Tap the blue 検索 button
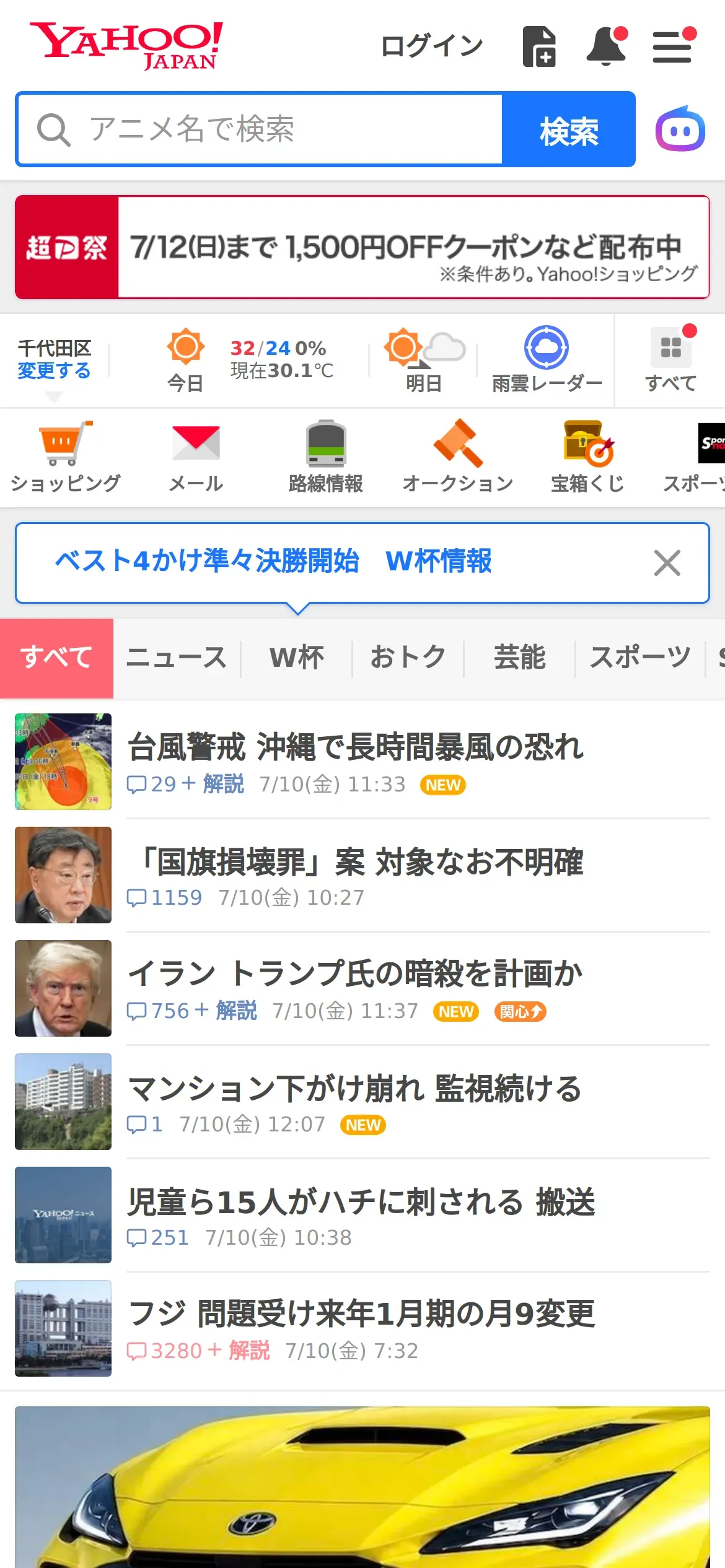 pos(569,129)
